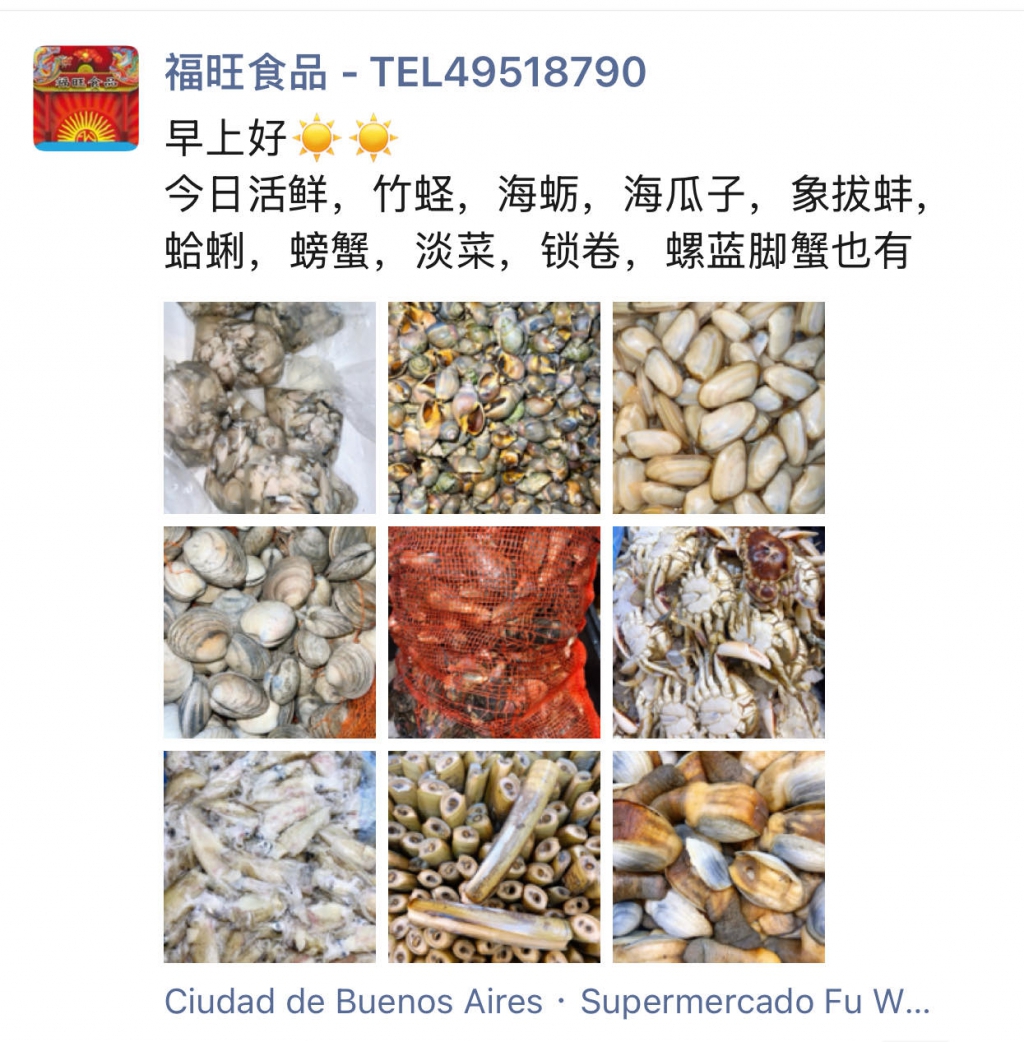Open the 福旺食品 profile avatar
1024x1042 pixels.
[x=86, y=98]
